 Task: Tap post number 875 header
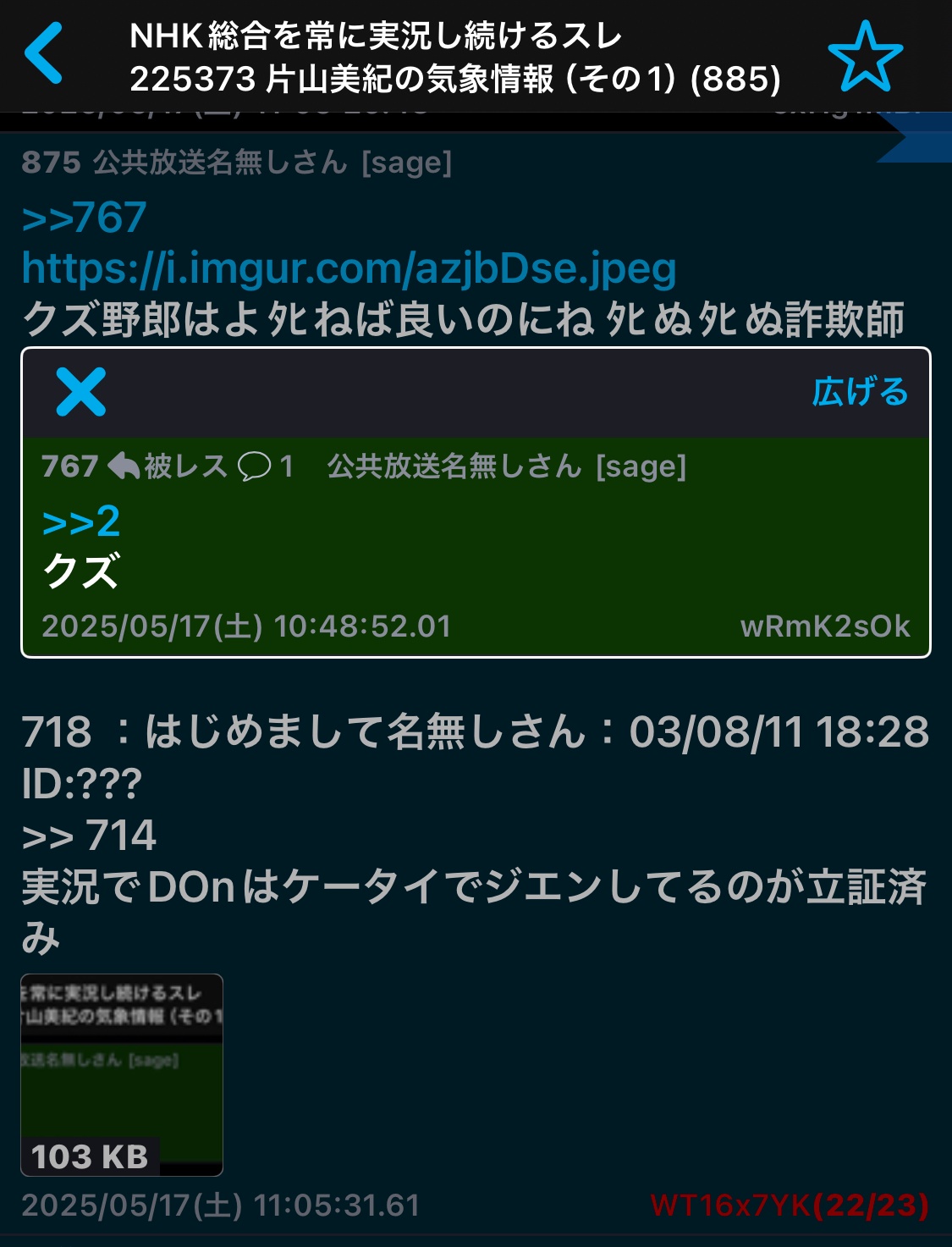click(51, 163)
